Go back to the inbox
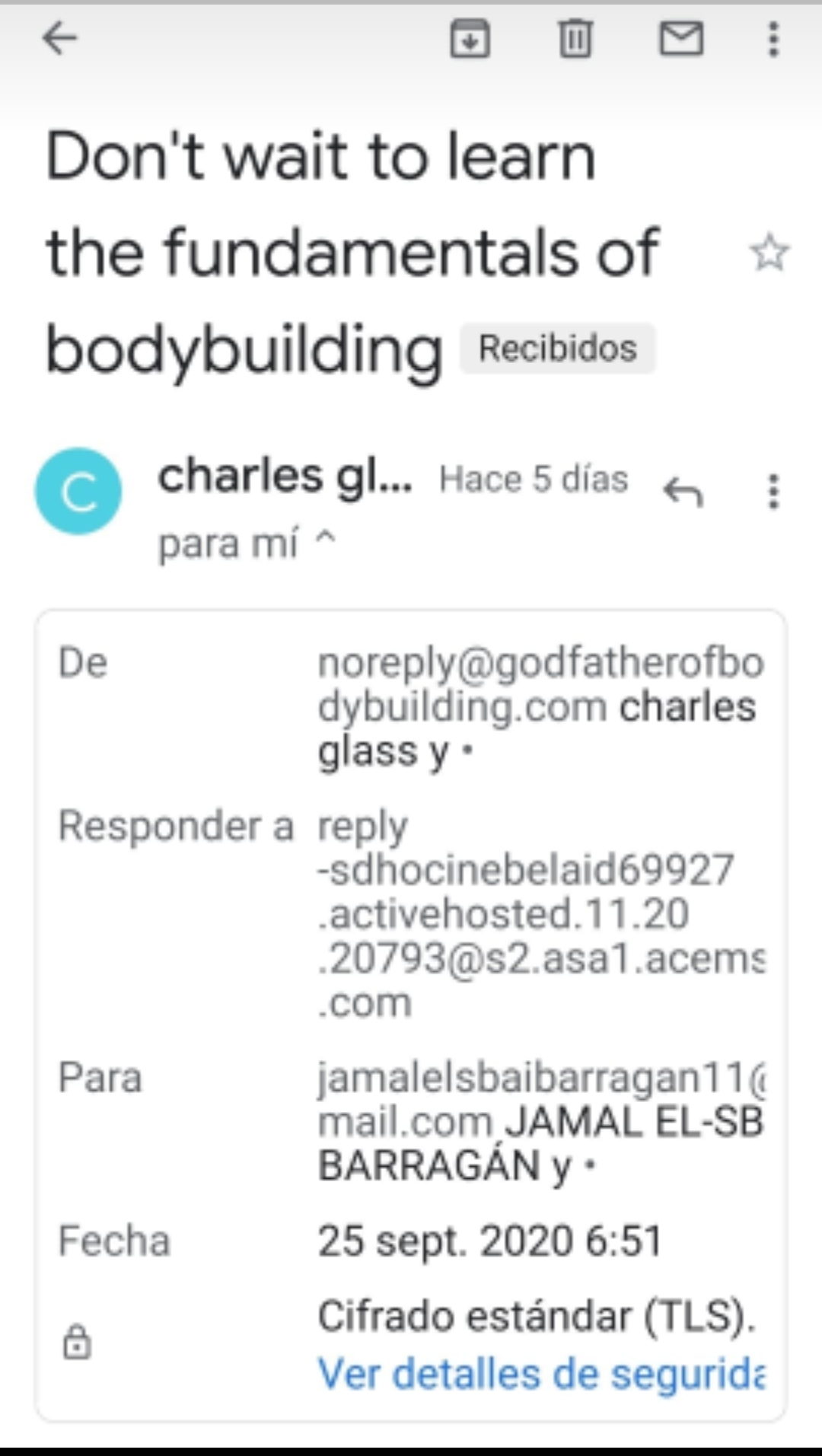This screenshot has width=822, height=1456. [x=59, y=38]
